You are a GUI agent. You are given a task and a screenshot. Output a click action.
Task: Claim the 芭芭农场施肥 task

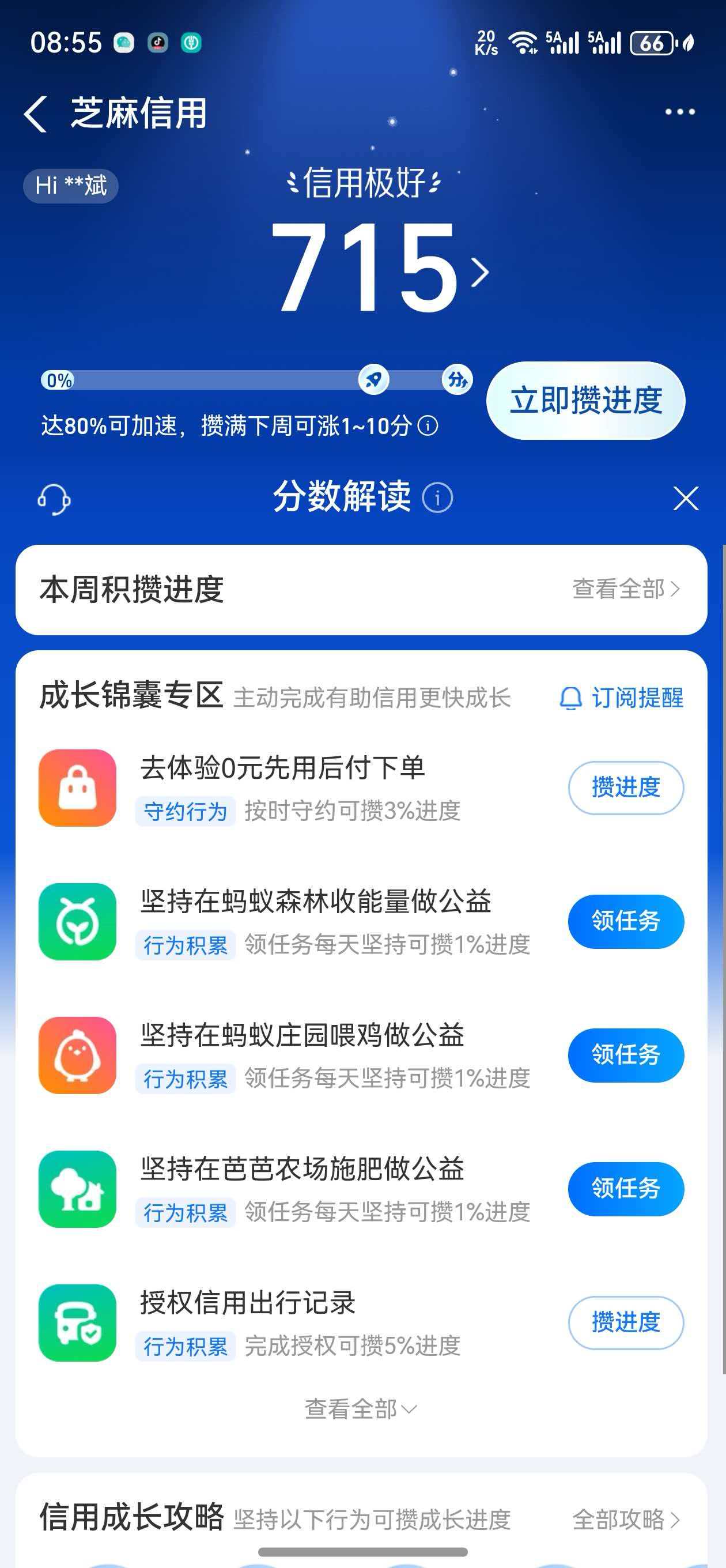(x=626, y=1189)
